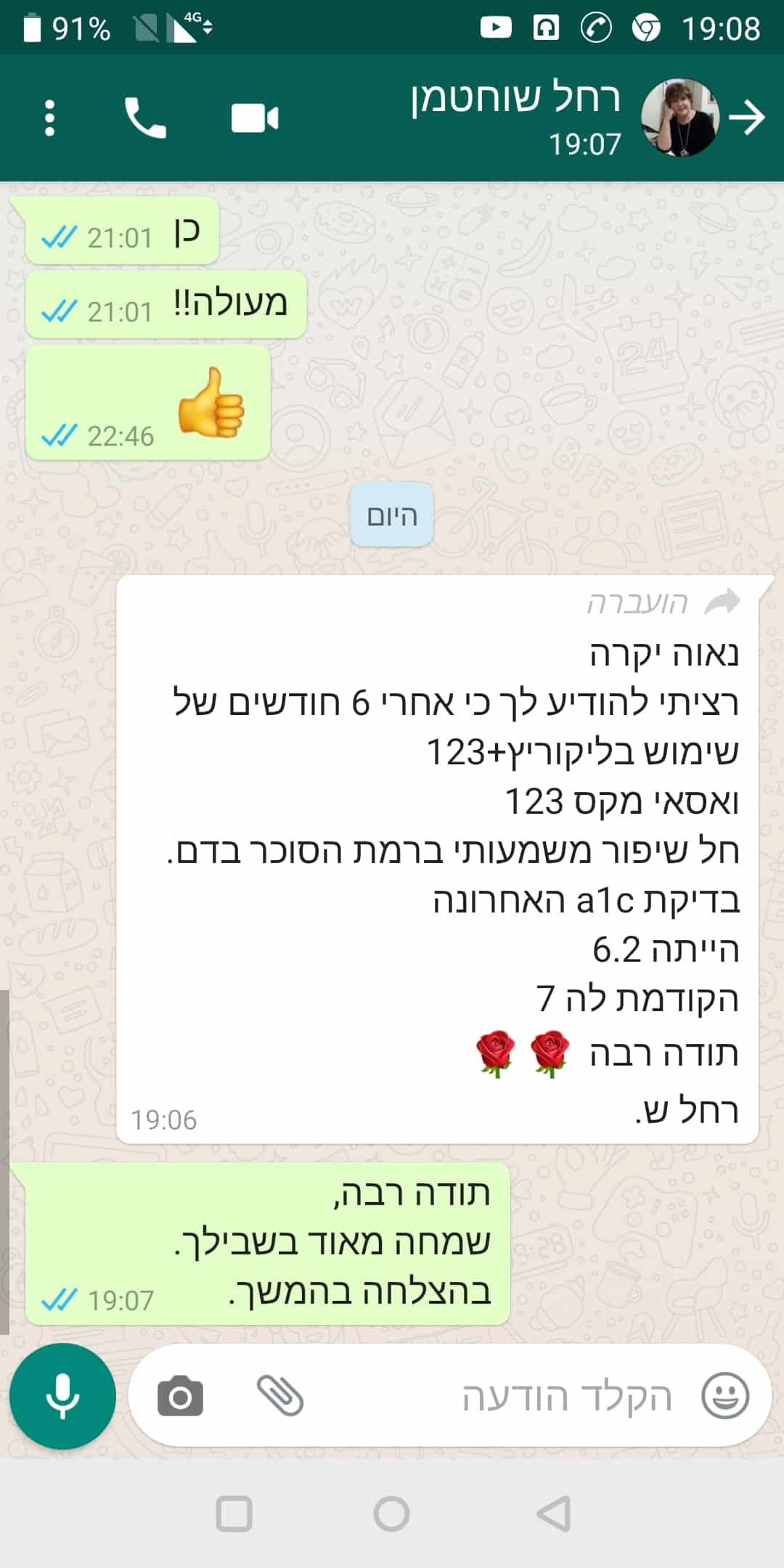Screen dimensions: 784x1568
Task: Open the emoji picker
Action: click(x=724, y=1397)
